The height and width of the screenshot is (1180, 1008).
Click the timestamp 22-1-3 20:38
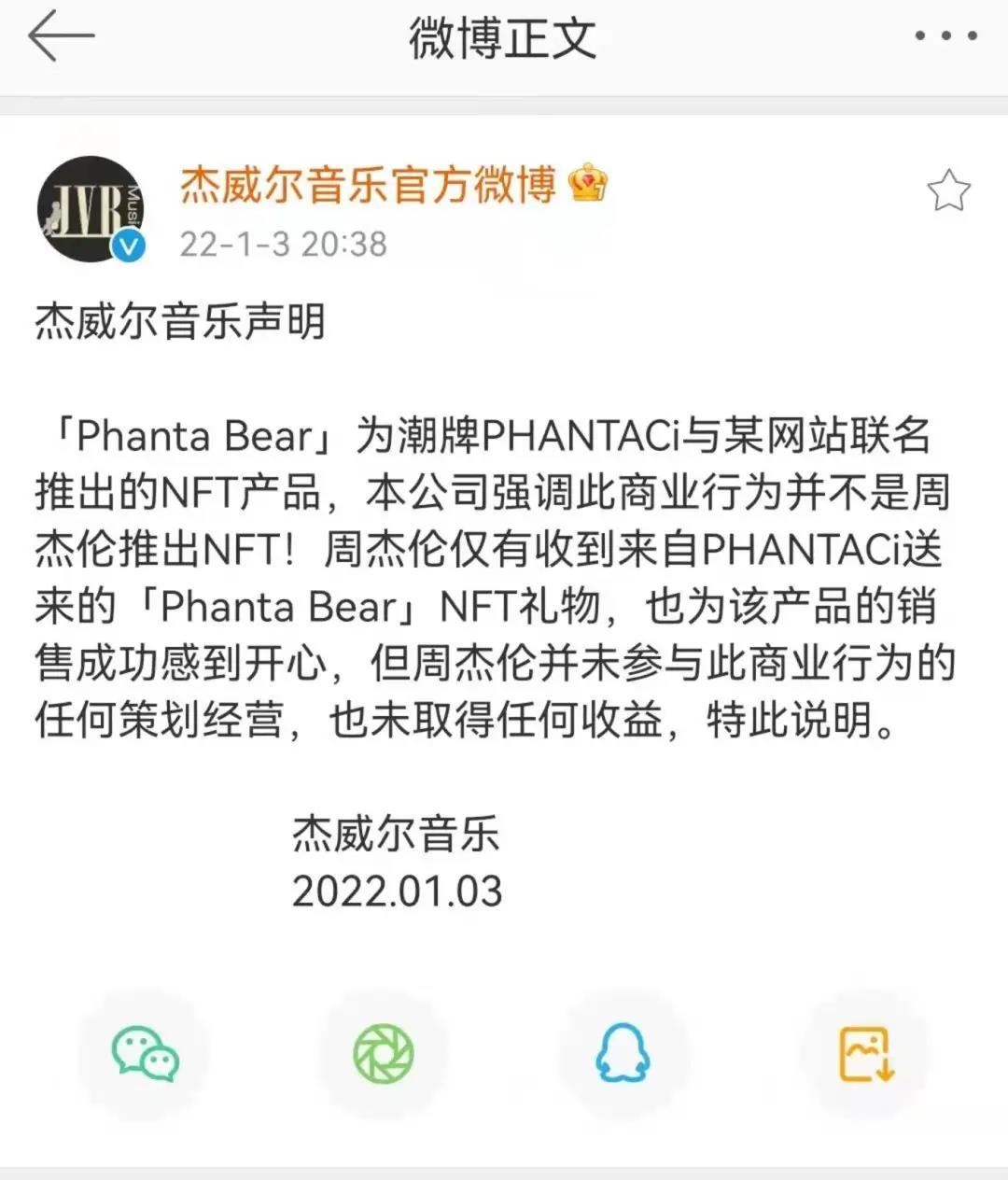tap(280, 245)
